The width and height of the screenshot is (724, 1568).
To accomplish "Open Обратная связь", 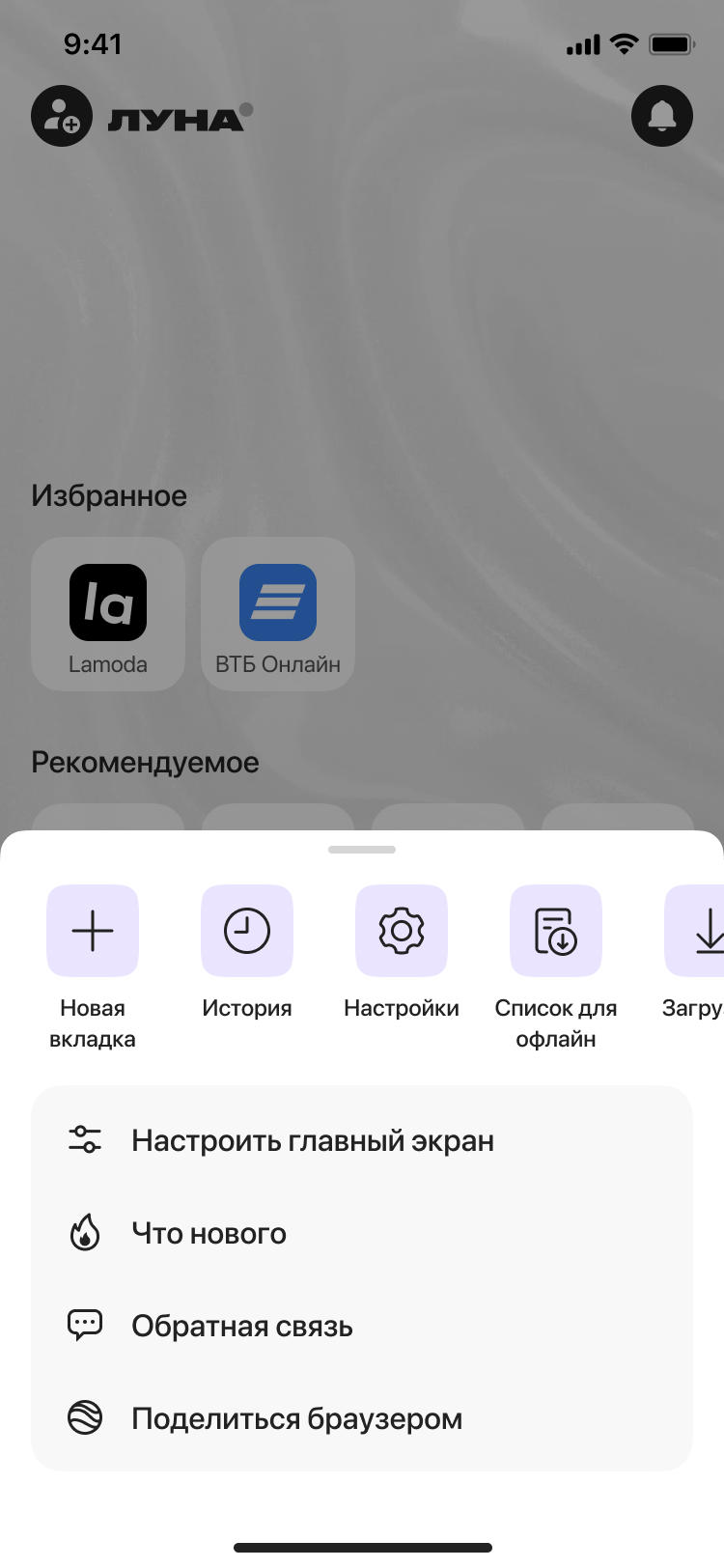I will tap(241, 1326).
